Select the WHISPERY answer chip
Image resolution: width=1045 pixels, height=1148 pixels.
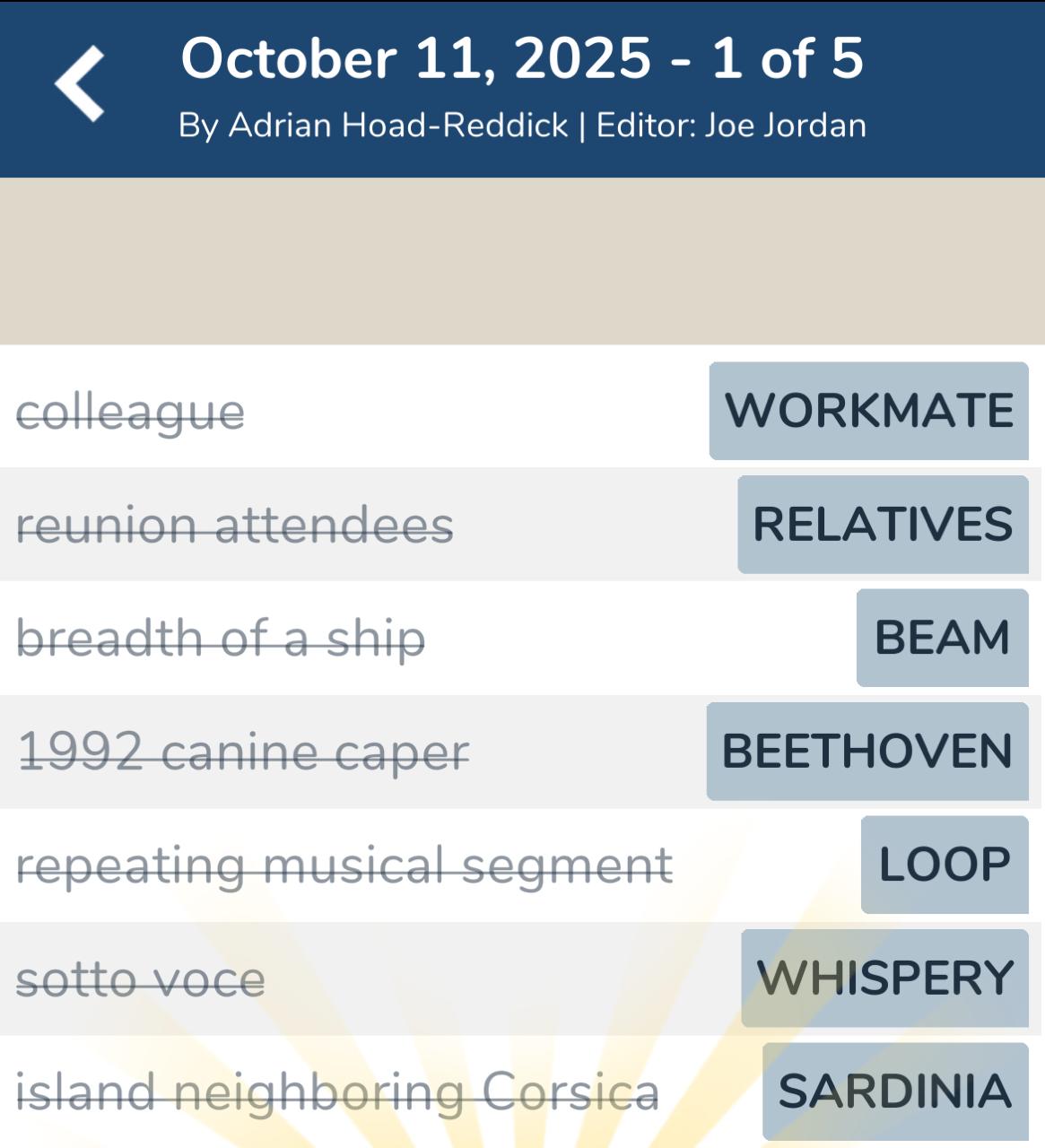click(x=884, y=978)
